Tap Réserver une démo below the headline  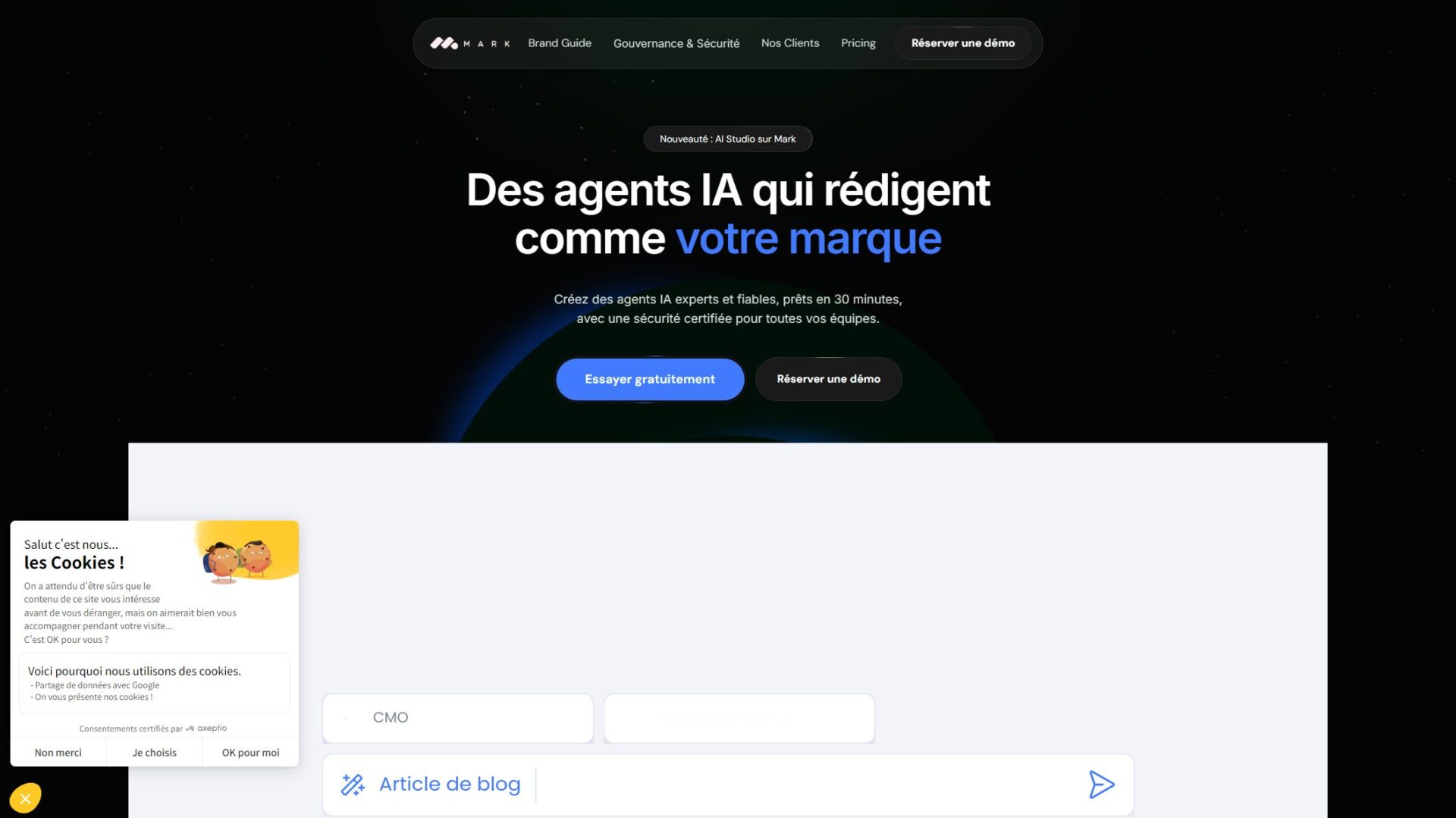tap(828, 379)
